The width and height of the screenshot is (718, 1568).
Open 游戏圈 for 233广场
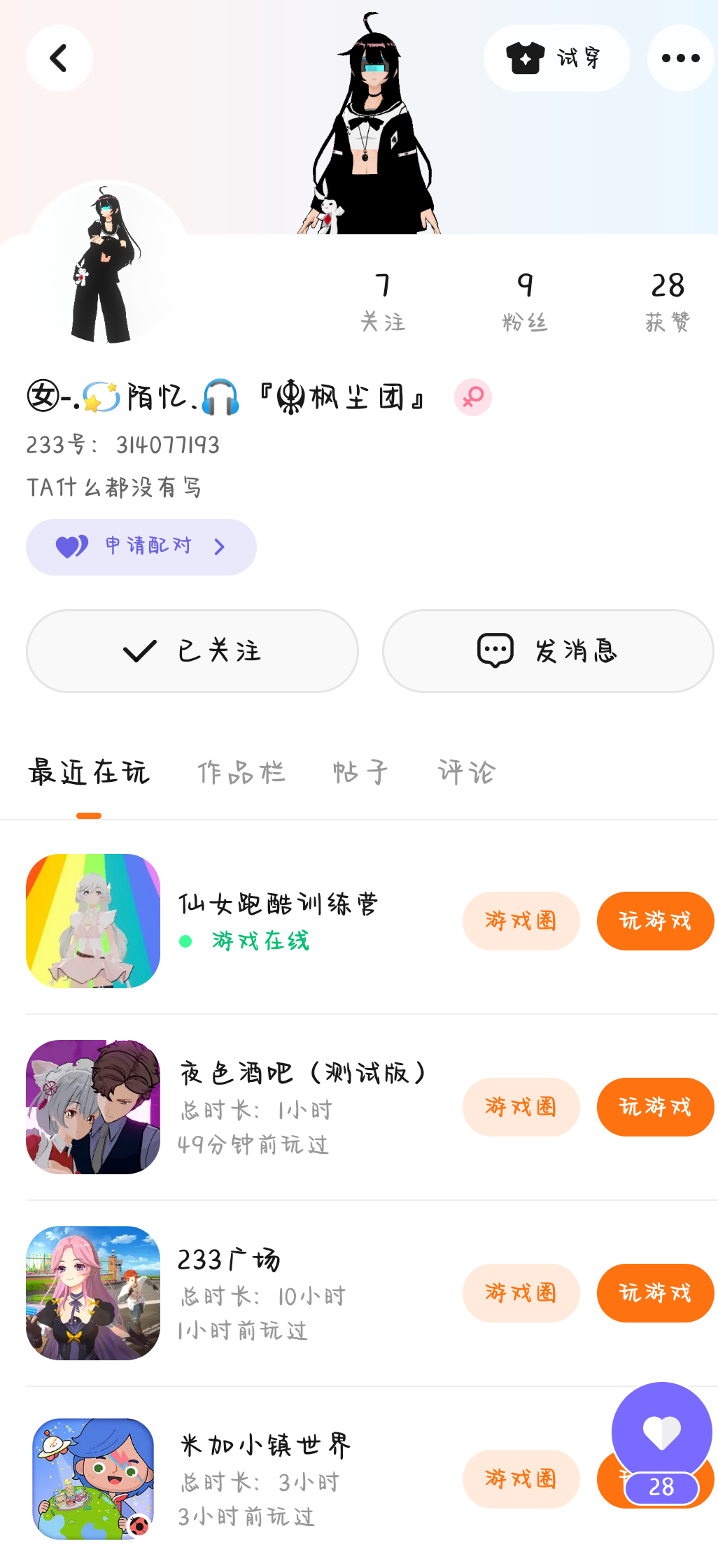tap(521, 1293)
